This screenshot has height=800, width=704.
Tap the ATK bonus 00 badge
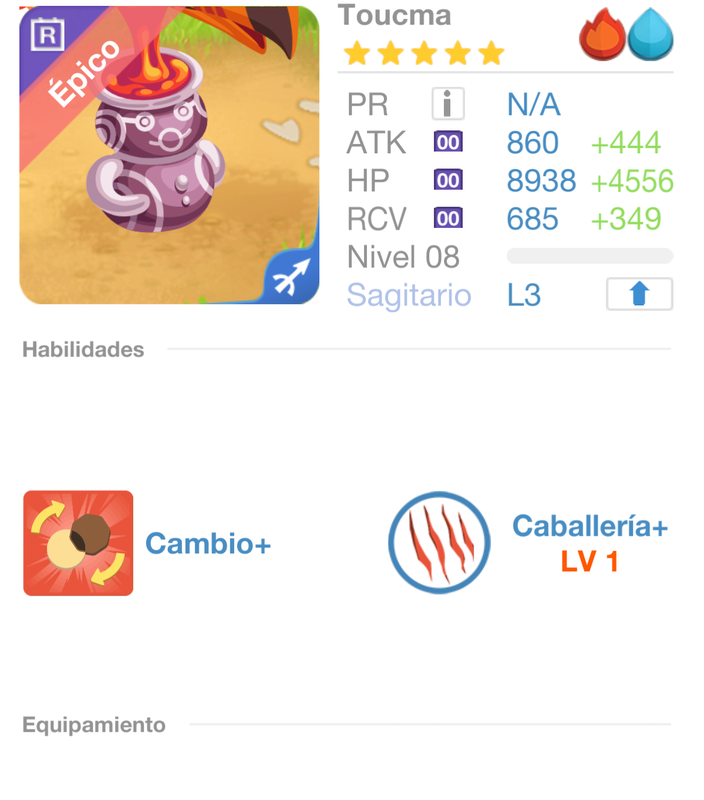click(x=448, y=143)
